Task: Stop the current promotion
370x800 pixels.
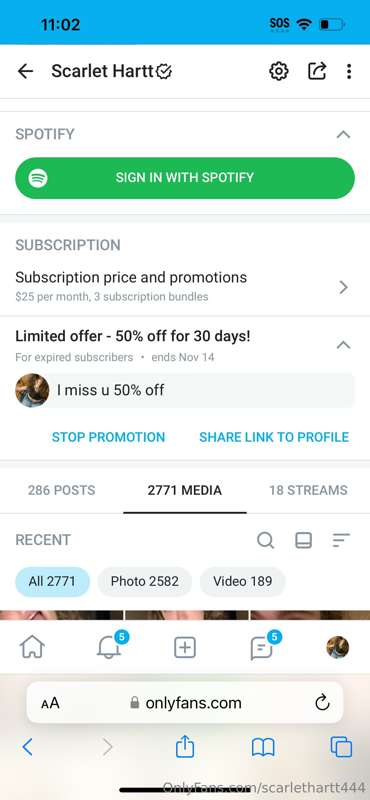Action: click(108, 437)
